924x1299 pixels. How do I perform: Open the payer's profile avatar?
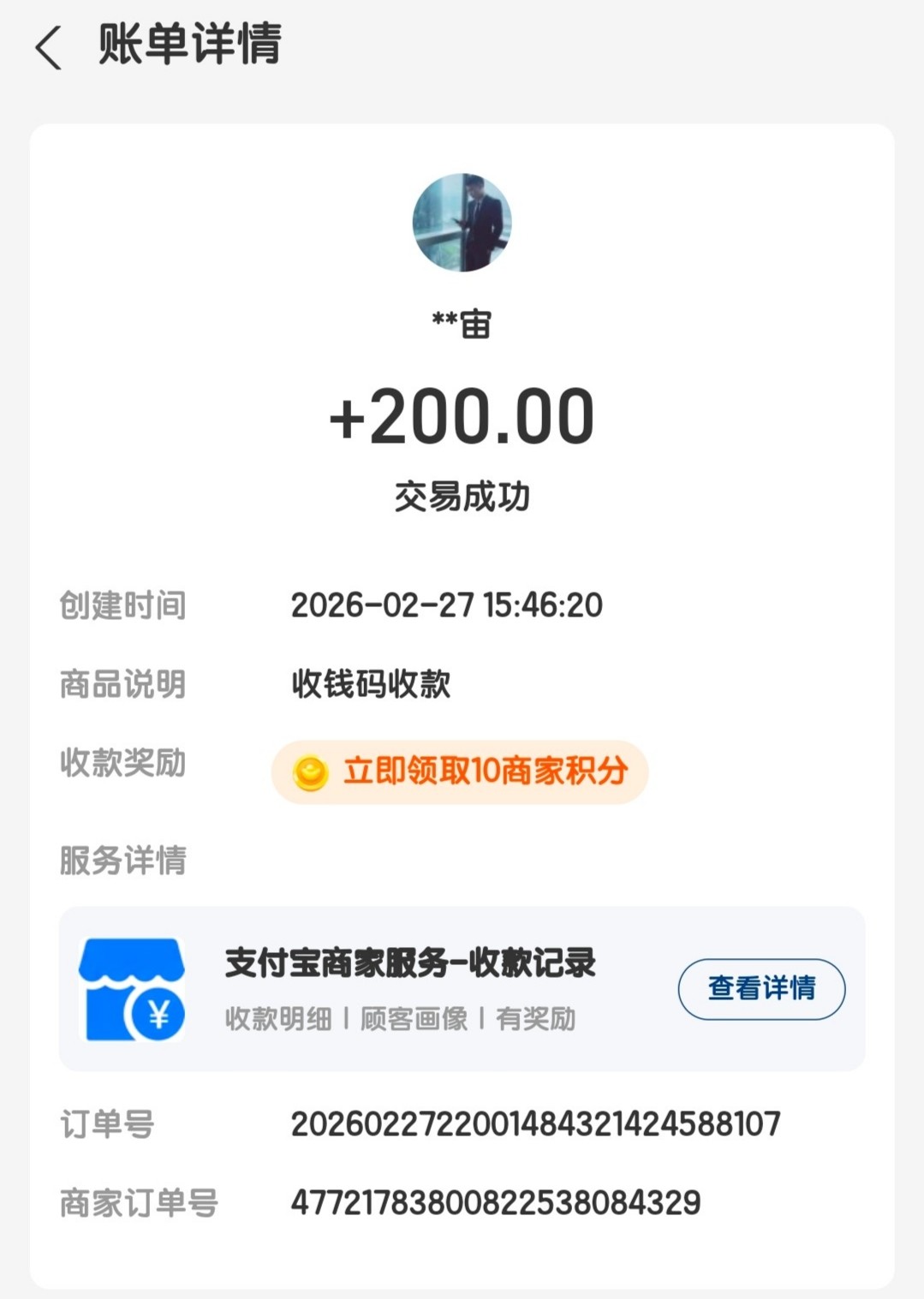pyautogui.click(x=462, y=223)
